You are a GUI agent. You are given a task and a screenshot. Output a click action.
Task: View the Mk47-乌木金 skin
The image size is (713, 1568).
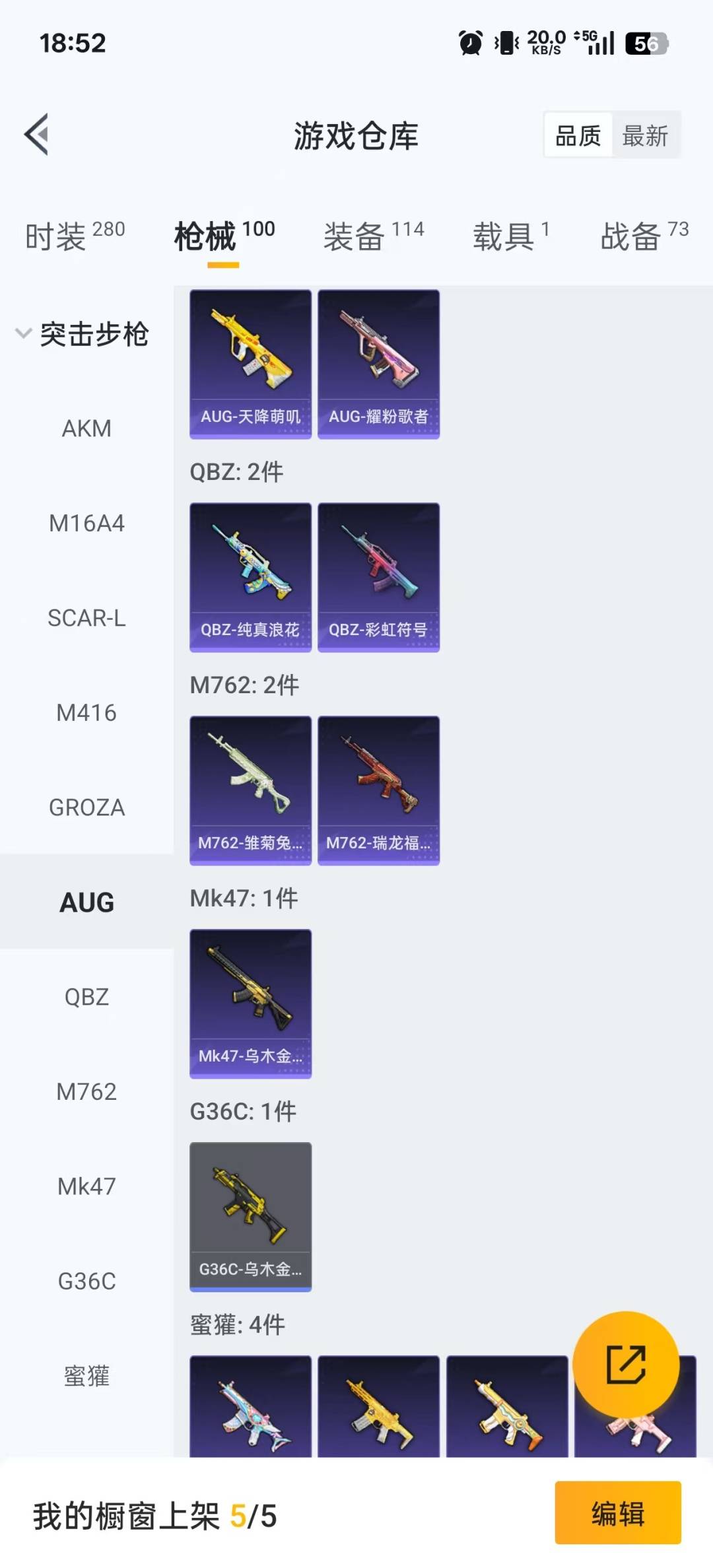point(250,1004)
